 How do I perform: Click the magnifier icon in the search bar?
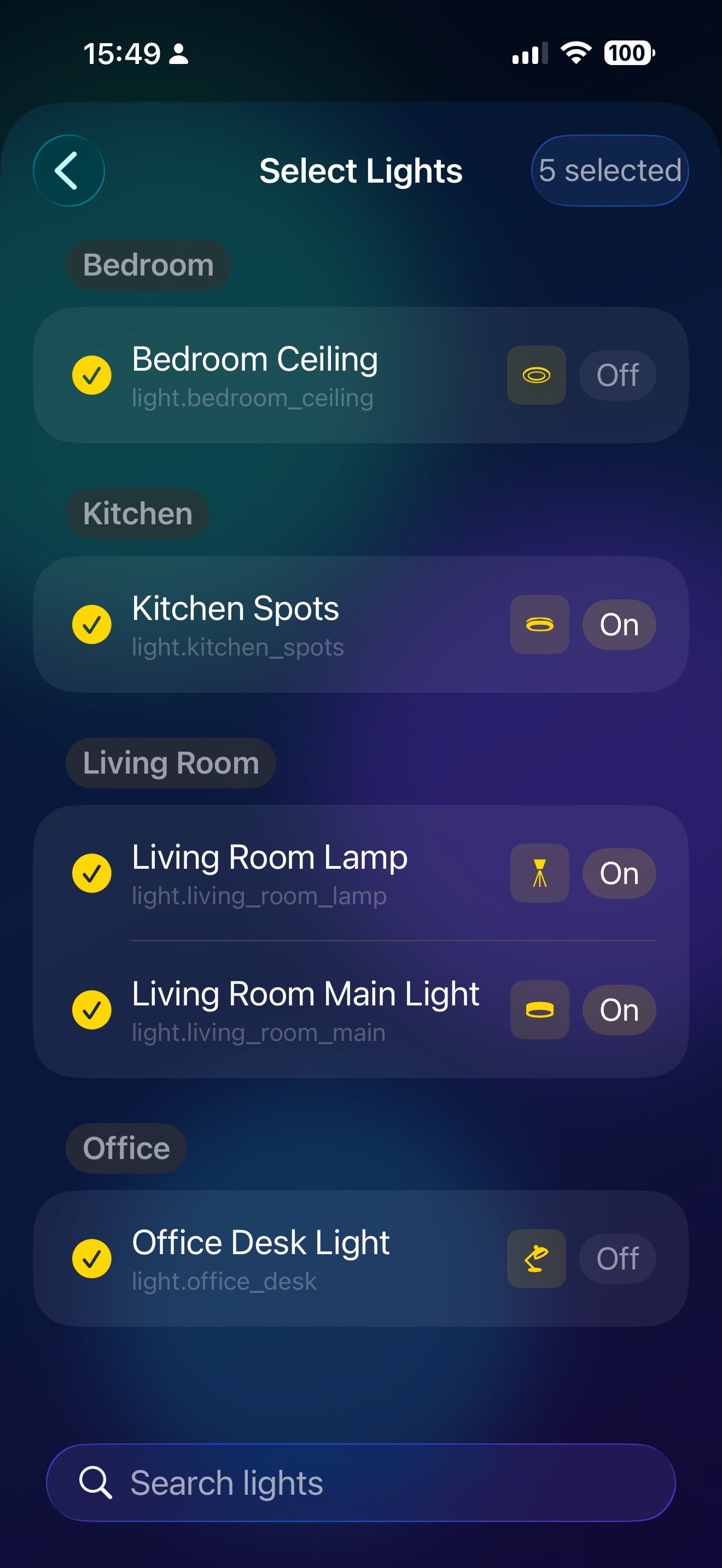click(96, 1483)
